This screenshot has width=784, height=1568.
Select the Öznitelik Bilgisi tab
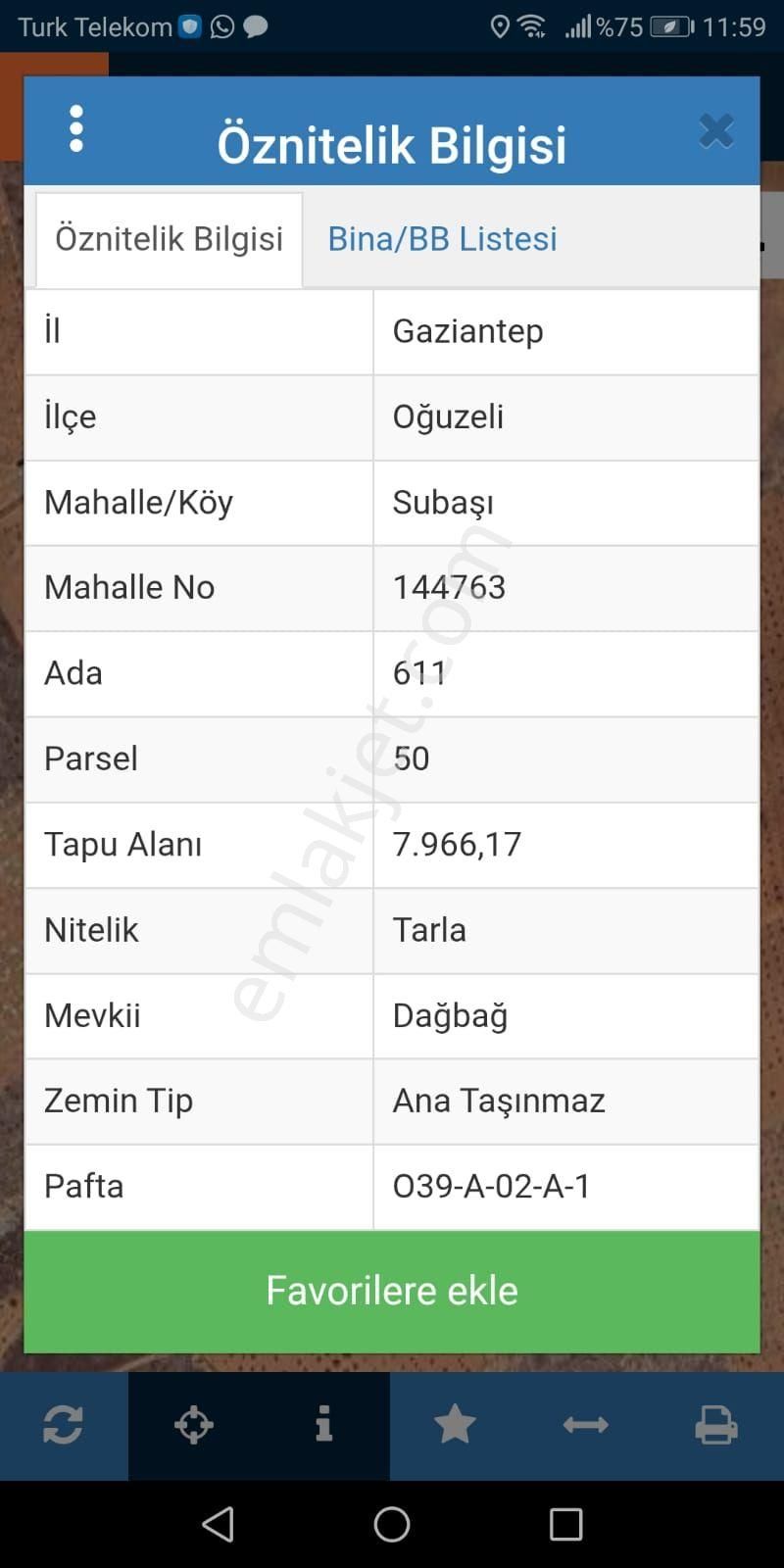[169, 238]
